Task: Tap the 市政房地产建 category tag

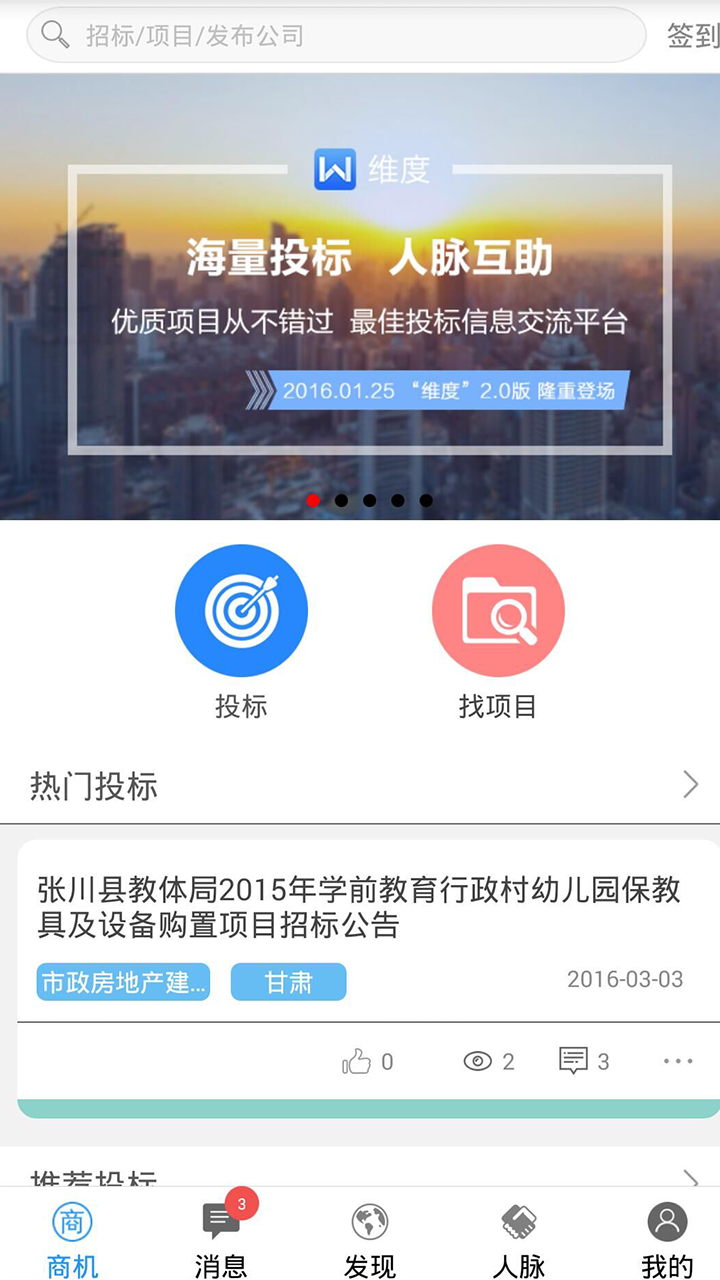Action: [123, 981]
